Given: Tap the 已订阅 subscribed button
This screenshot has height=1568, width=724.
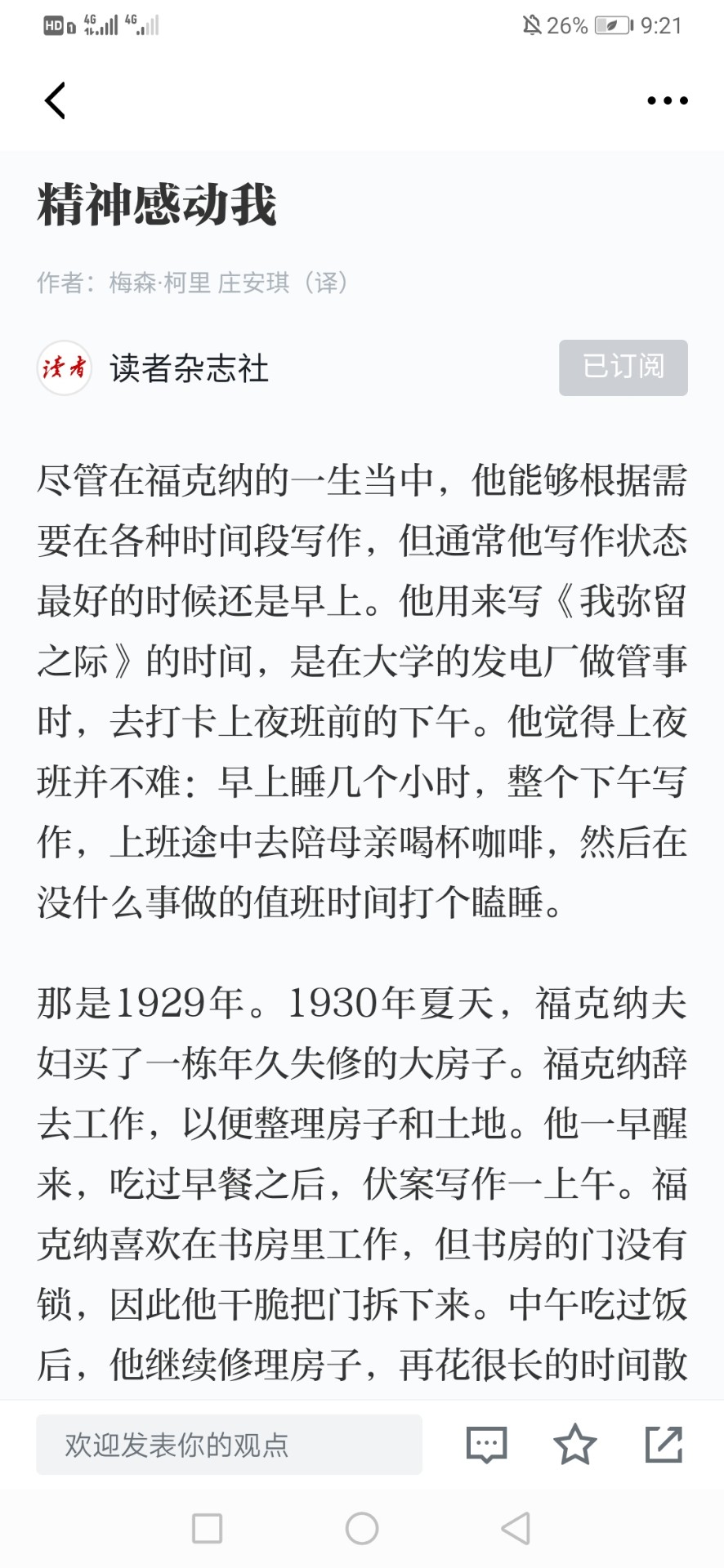Looking at the screenshot, I should click(x=623, y=367).
